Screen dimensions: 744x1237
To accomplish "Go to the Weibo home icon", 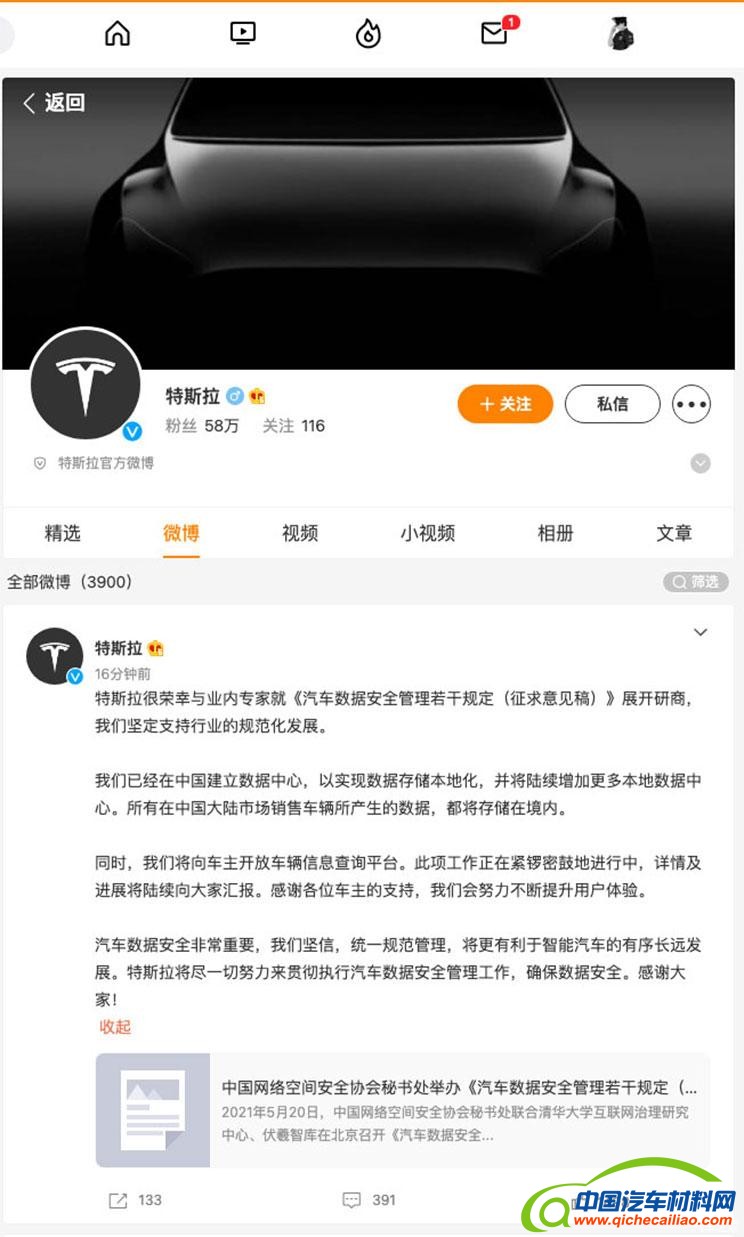I will pyautogui.click(x=118, y=34).
